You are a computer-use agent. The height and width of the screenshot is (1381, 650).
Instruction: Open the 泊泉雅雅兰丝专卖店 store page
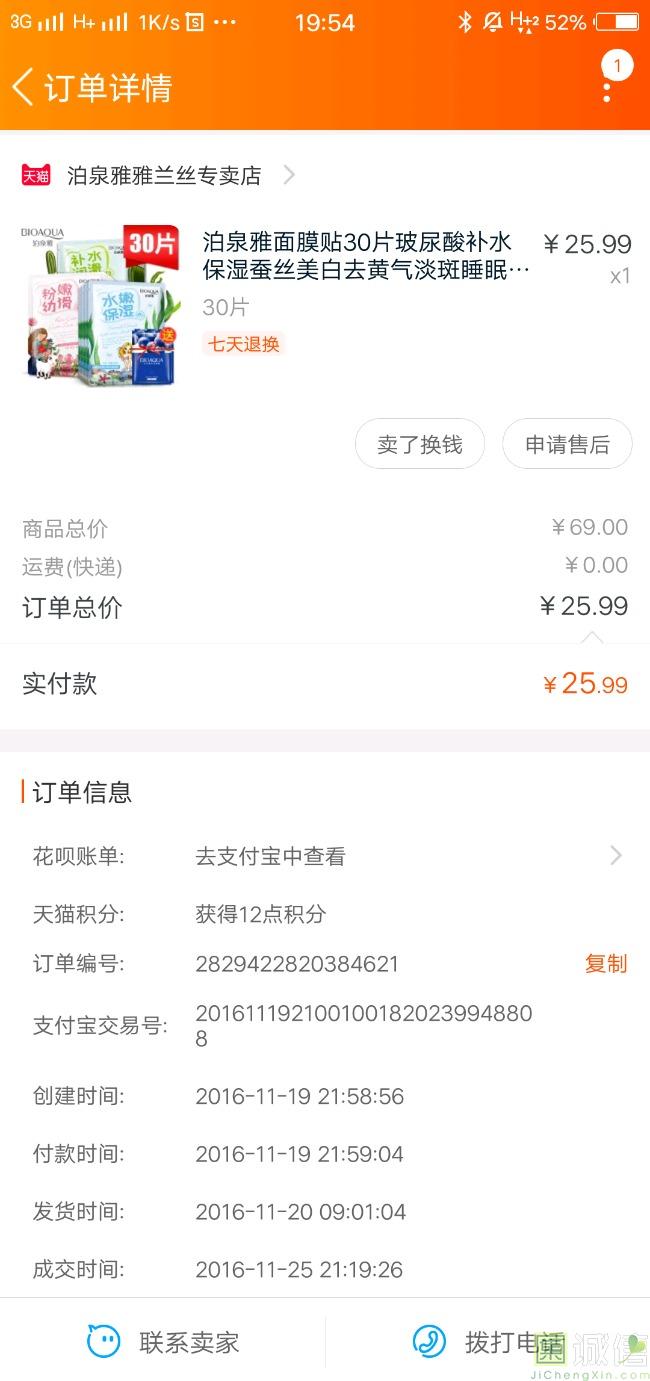pos(165,176)
